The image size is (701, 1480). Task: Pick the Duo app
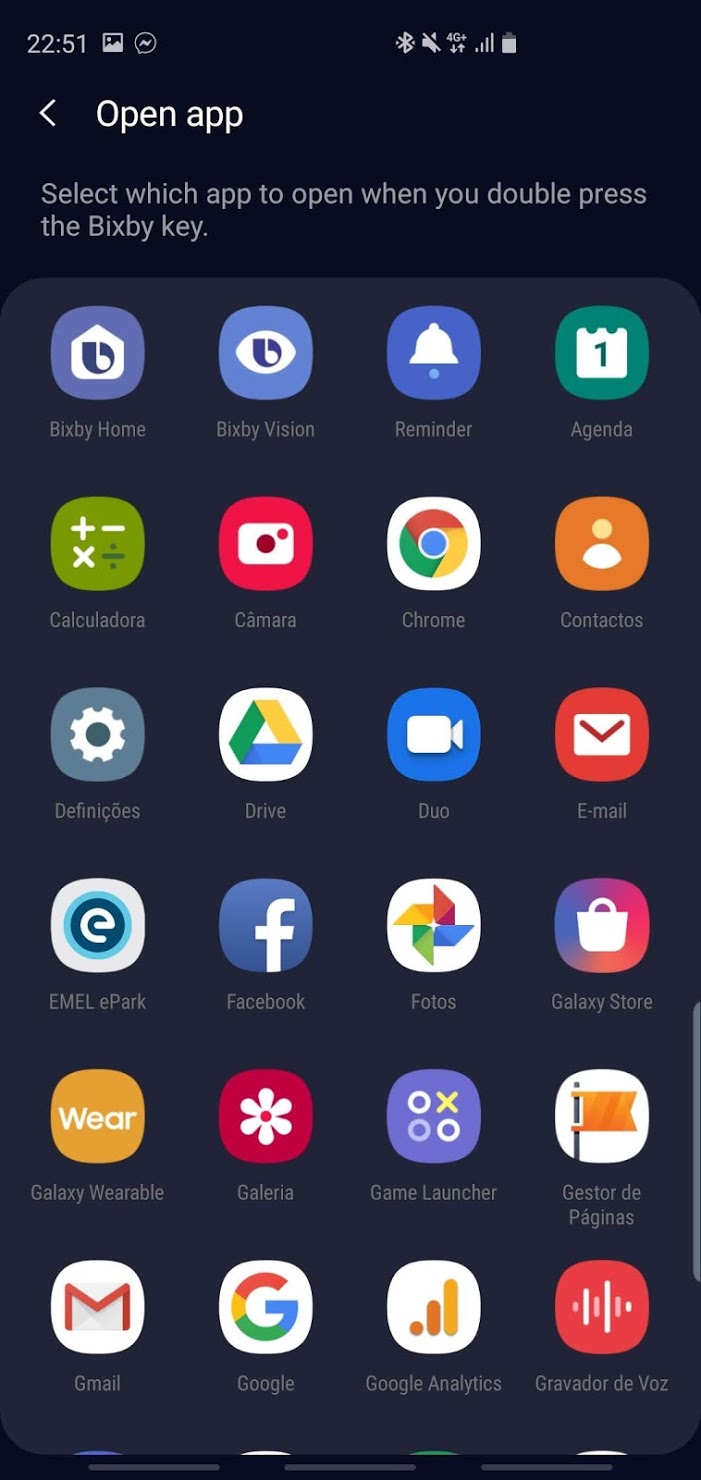pos(434,736)
